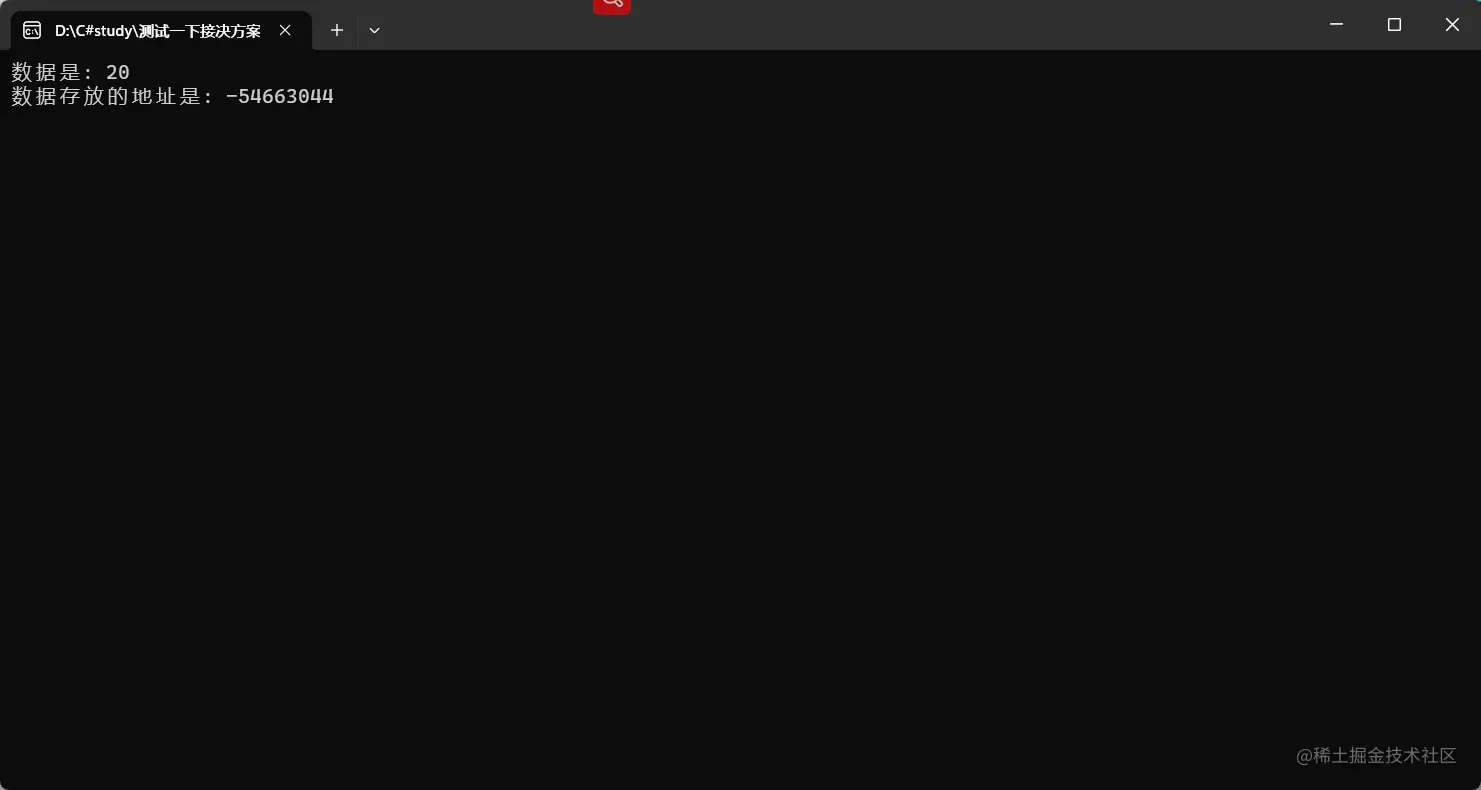Open a new terminal tab
Viewport: 1481px width, 790px height.
pos(337,31)
